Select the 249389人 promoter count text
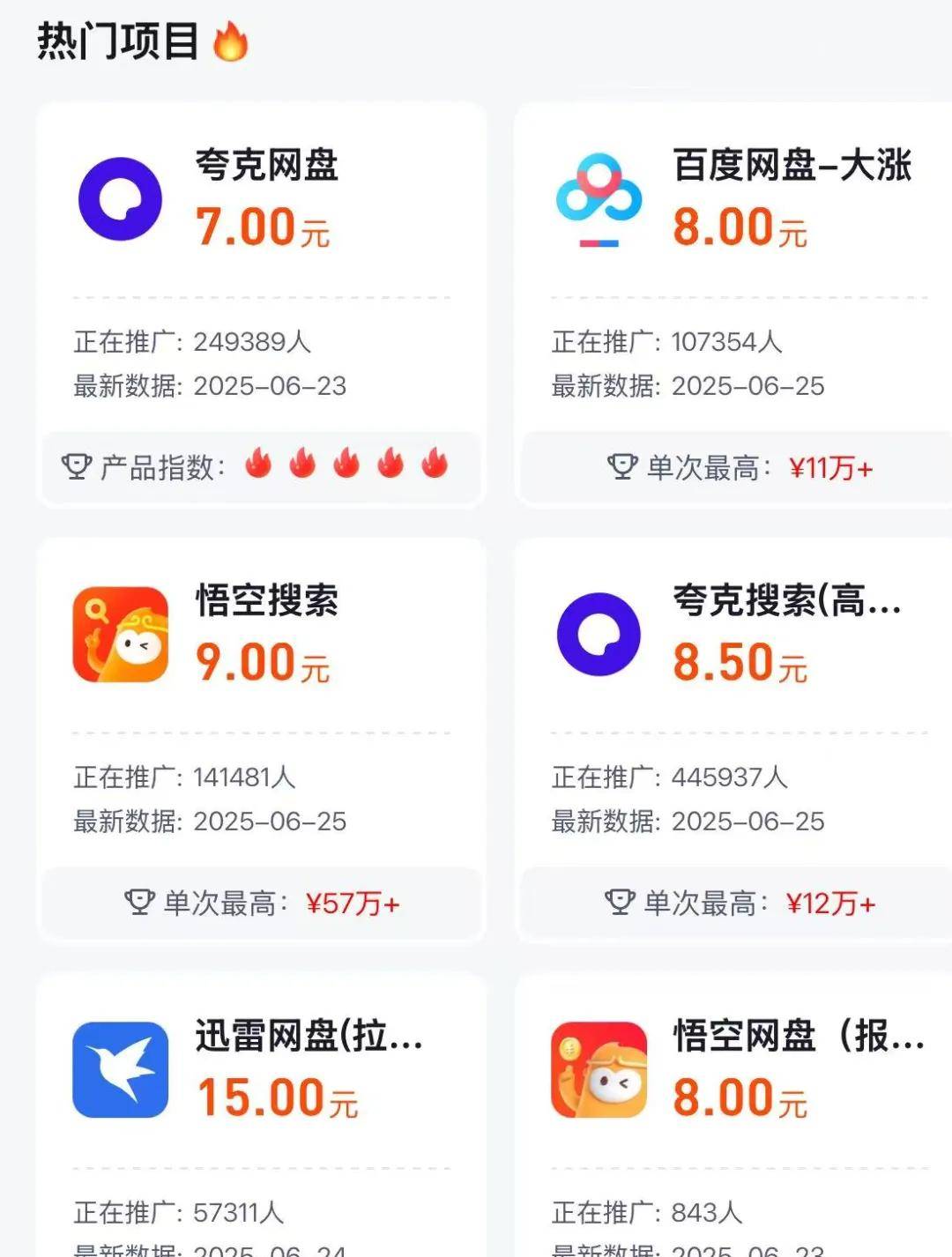Screen dimensions: 952x1257 pos(253,343)
